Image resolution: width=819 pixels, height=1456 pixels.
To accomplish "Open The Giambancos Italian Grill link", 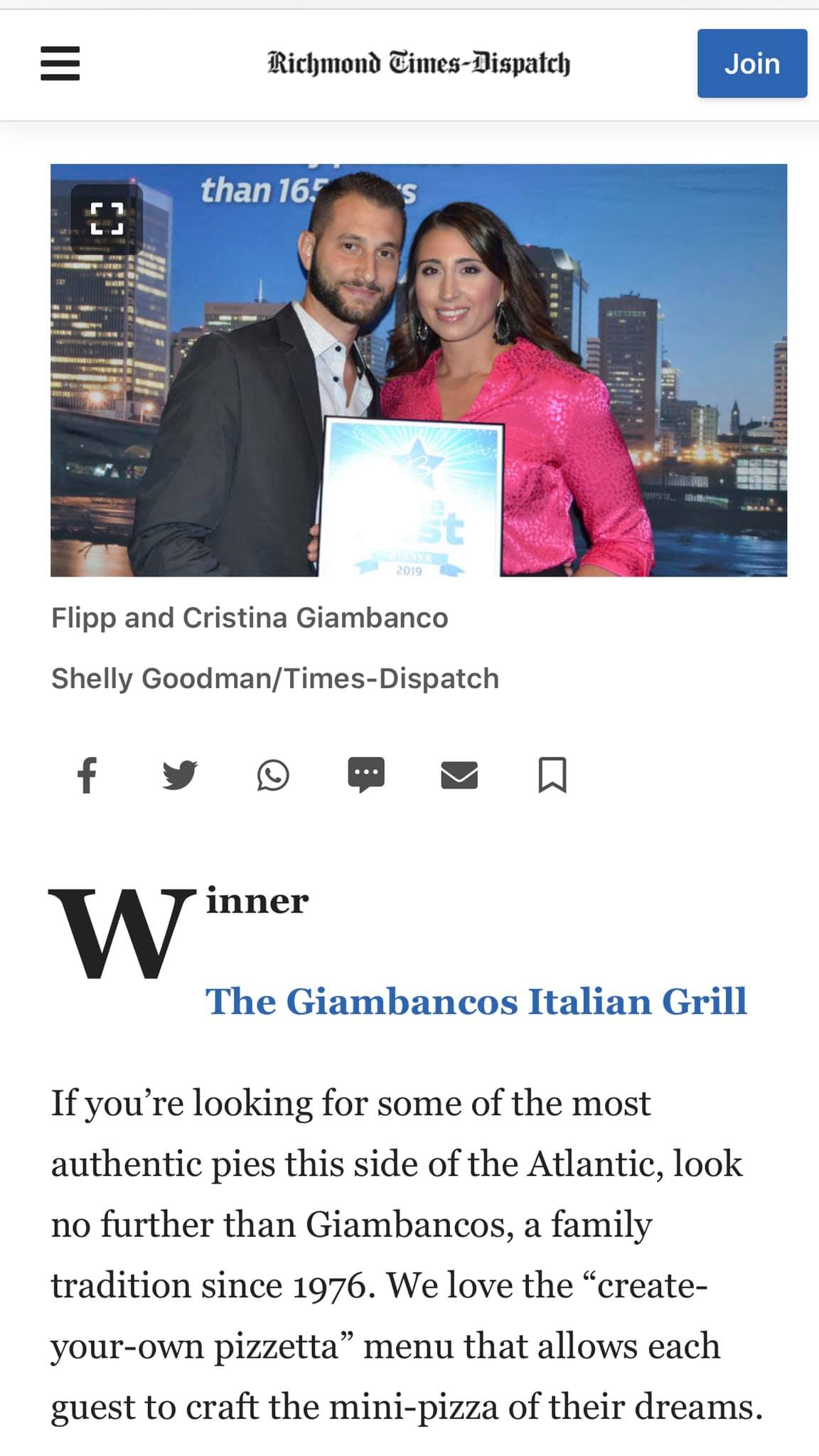I will [x=476, y=1001].
